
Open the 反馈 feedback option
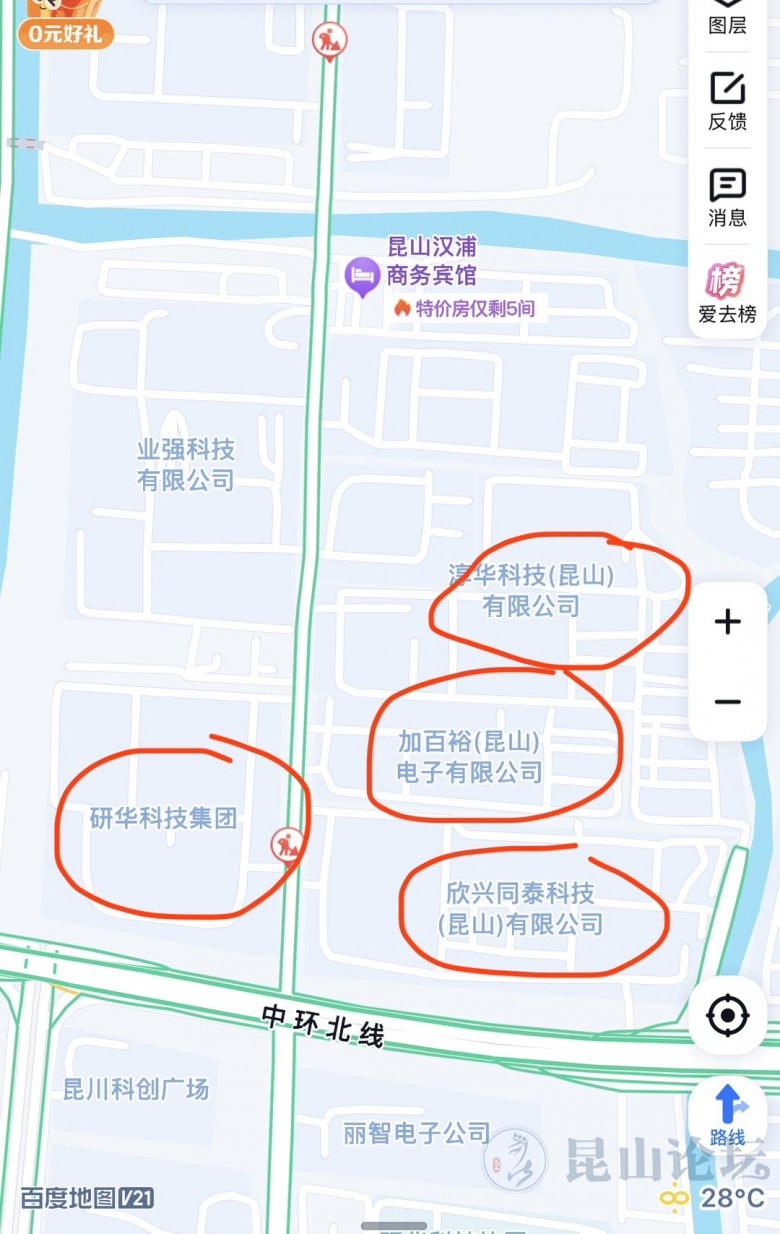pyautogui.click(x=727, y=101)
